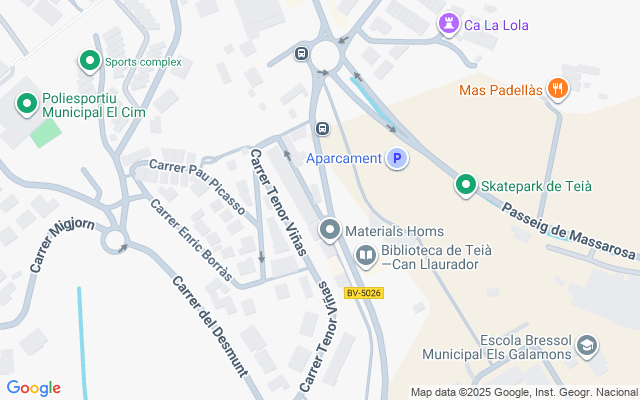Tap the bus stop icon above Aparcament
The width and height of the screenshot is (640, 400).
point(322,128)
